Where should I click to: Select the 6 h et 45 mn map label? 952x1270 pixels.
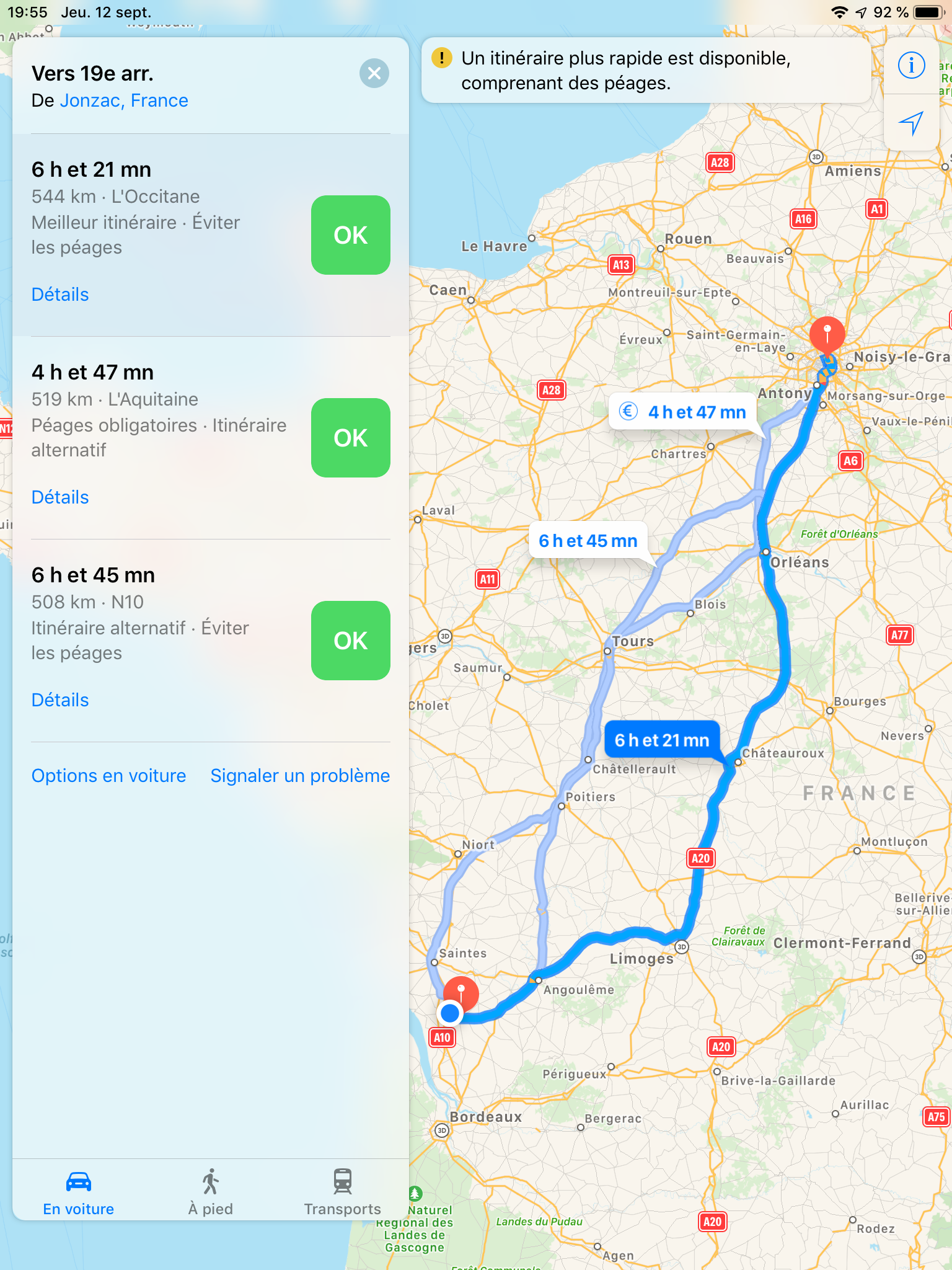[x=588, y=541]
